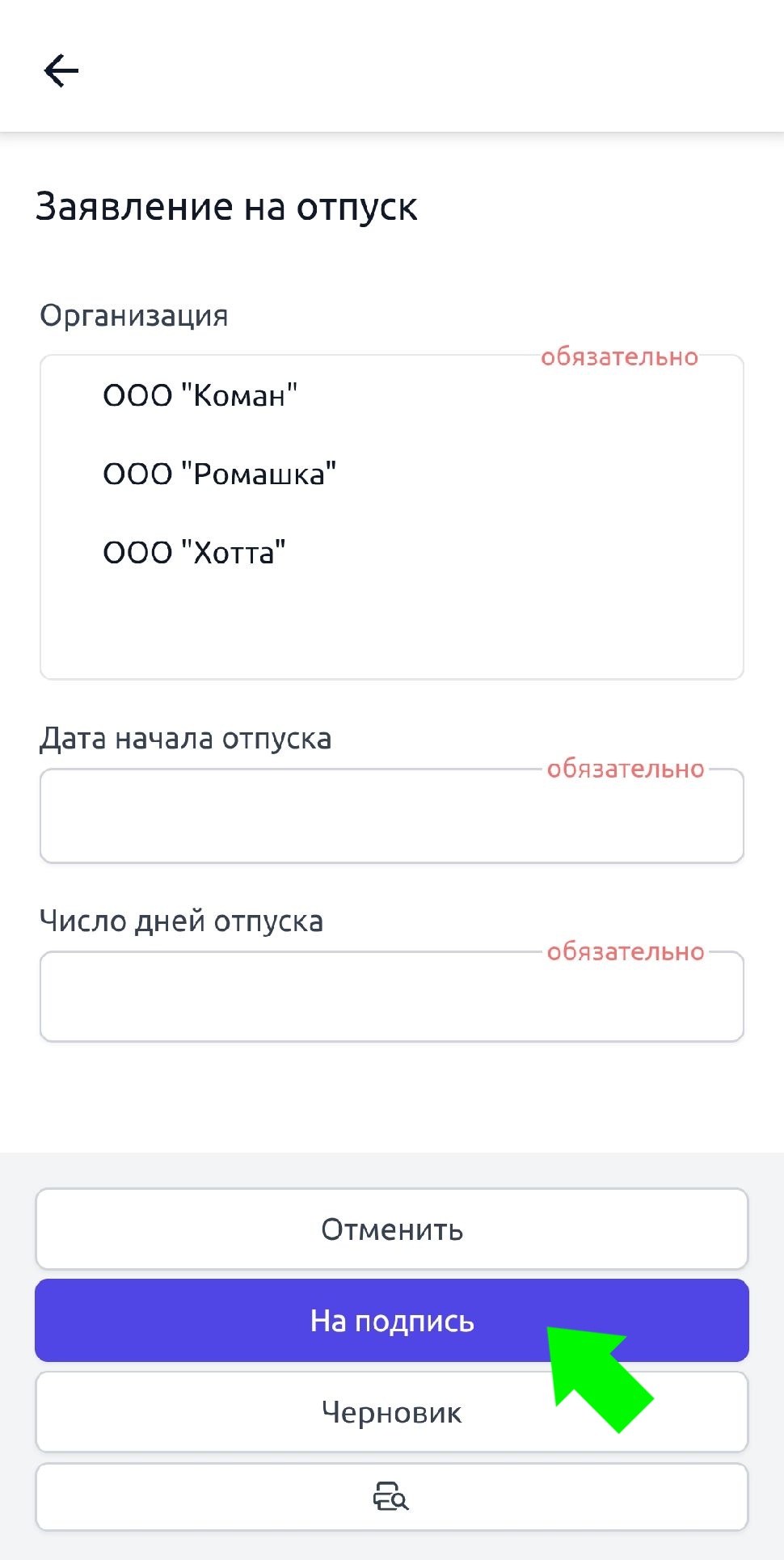784x1560 pixels.
Task: Choose ООО "Хотта" from the list
Action: point(194,553)
